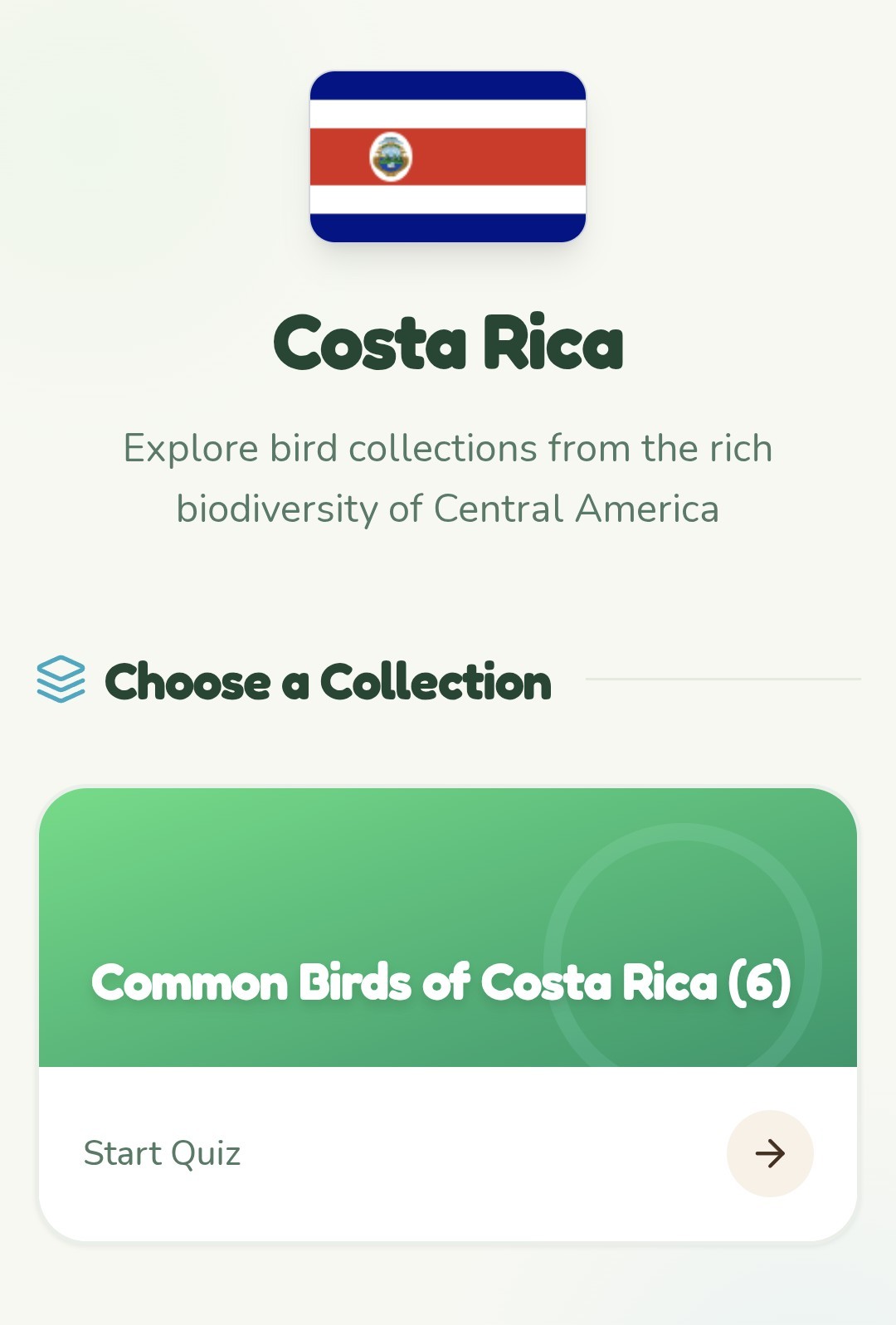This screenshot has height=1325, width=896.
Task: Collapse the Choose a Collection section
Action: [x=328, y=682]
